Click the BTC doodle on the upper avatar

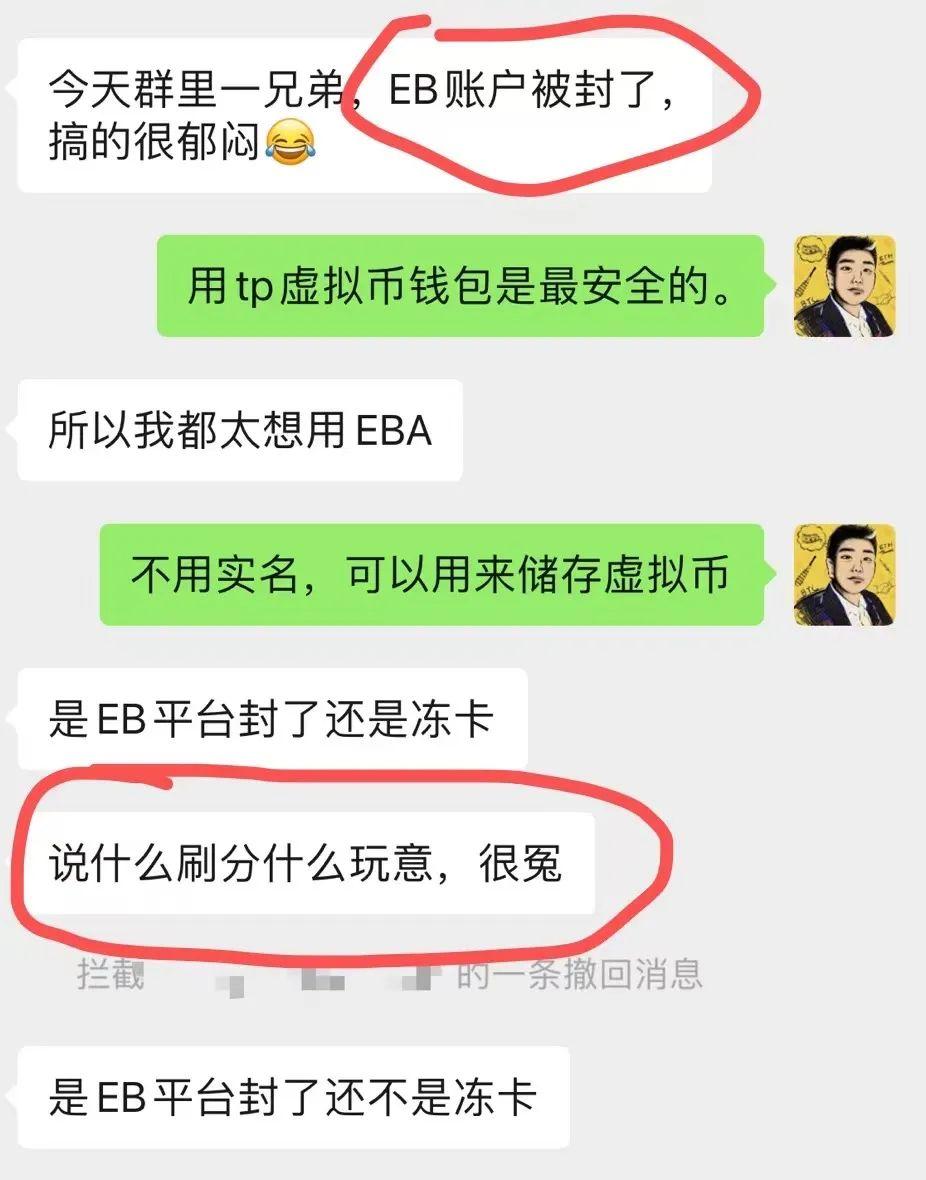click(806, 301)
